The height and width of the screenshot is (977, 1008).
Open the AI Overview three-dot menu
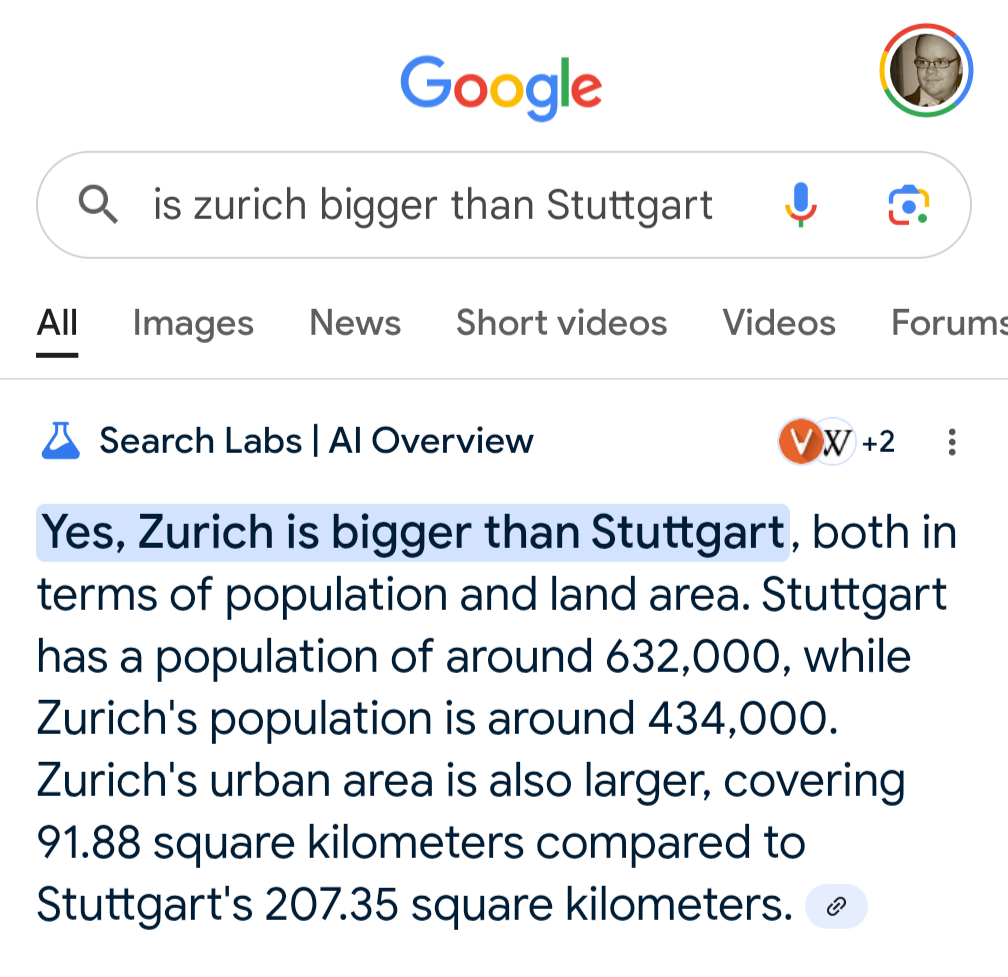(x=952, y=441)
